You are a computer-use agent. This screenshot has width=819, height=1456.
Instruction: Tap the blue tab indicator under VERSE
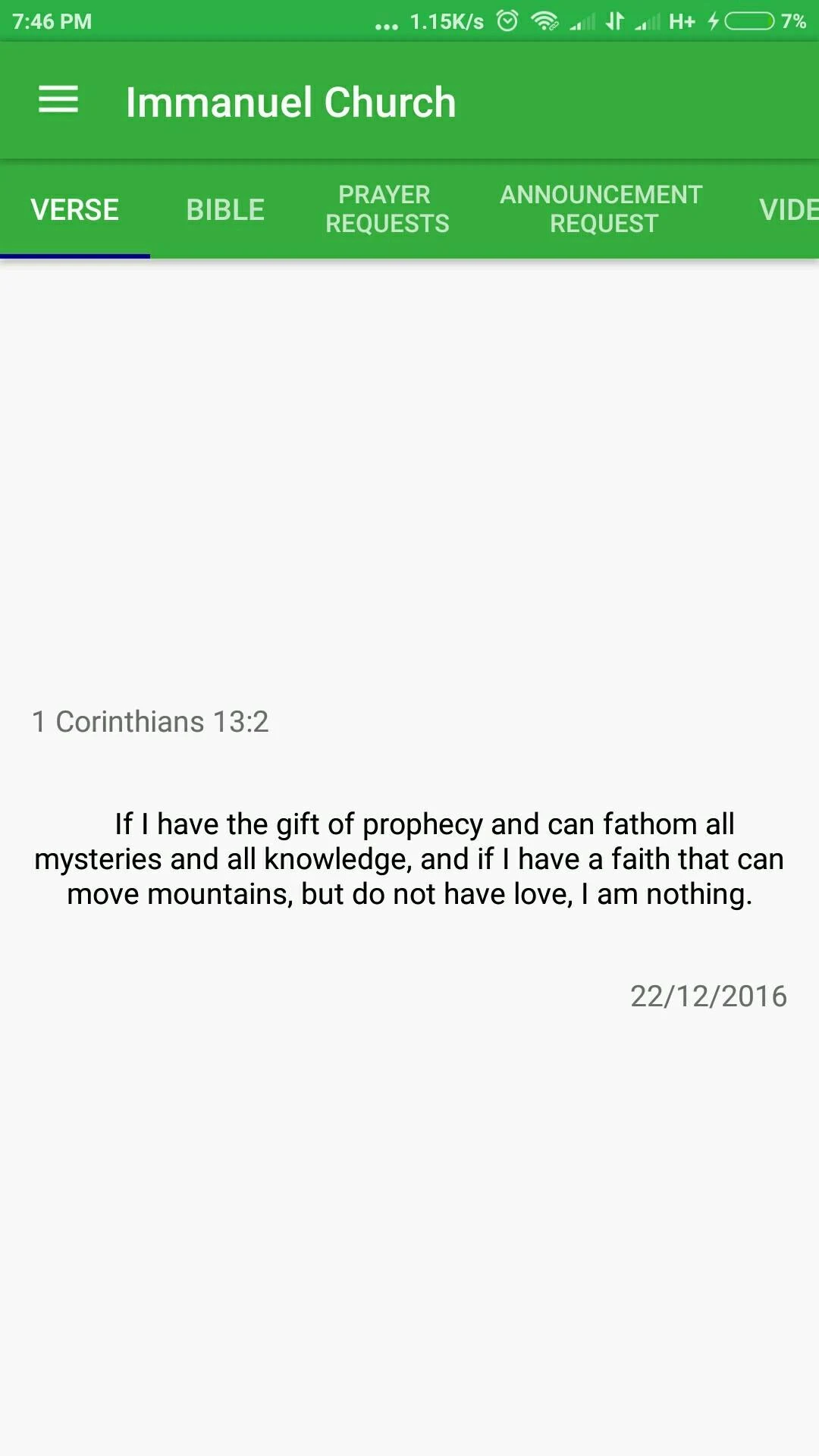tap(74, 258)
